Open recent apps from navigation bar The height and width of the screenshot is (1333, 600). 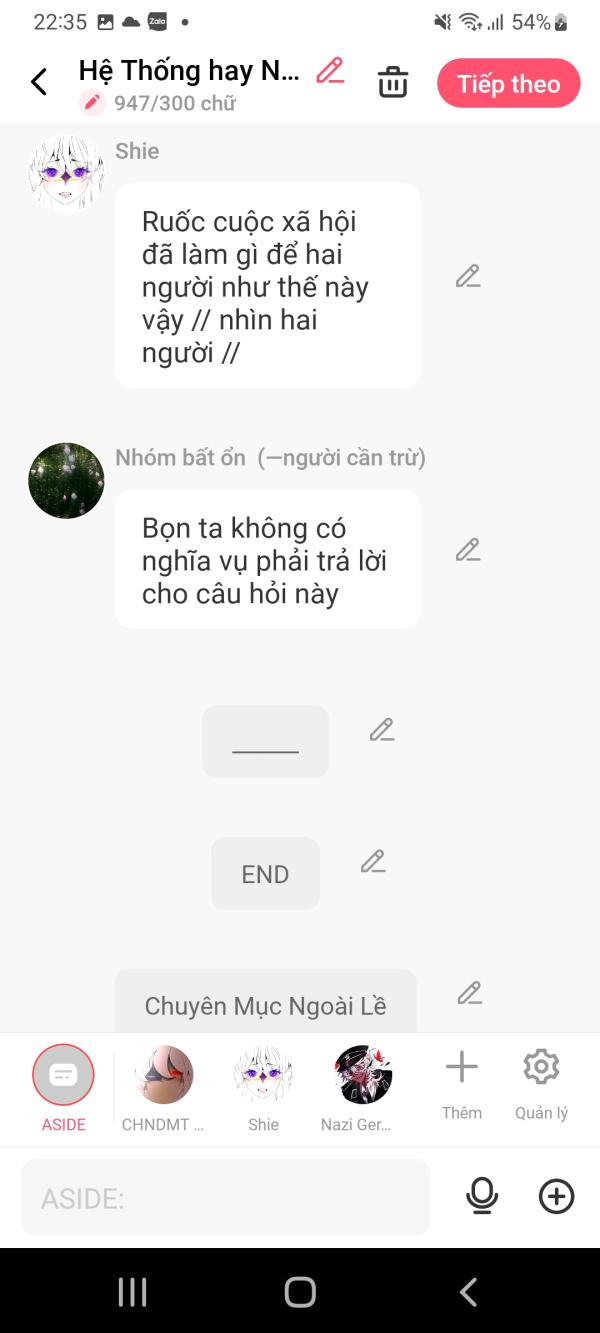coord(132,1292)
